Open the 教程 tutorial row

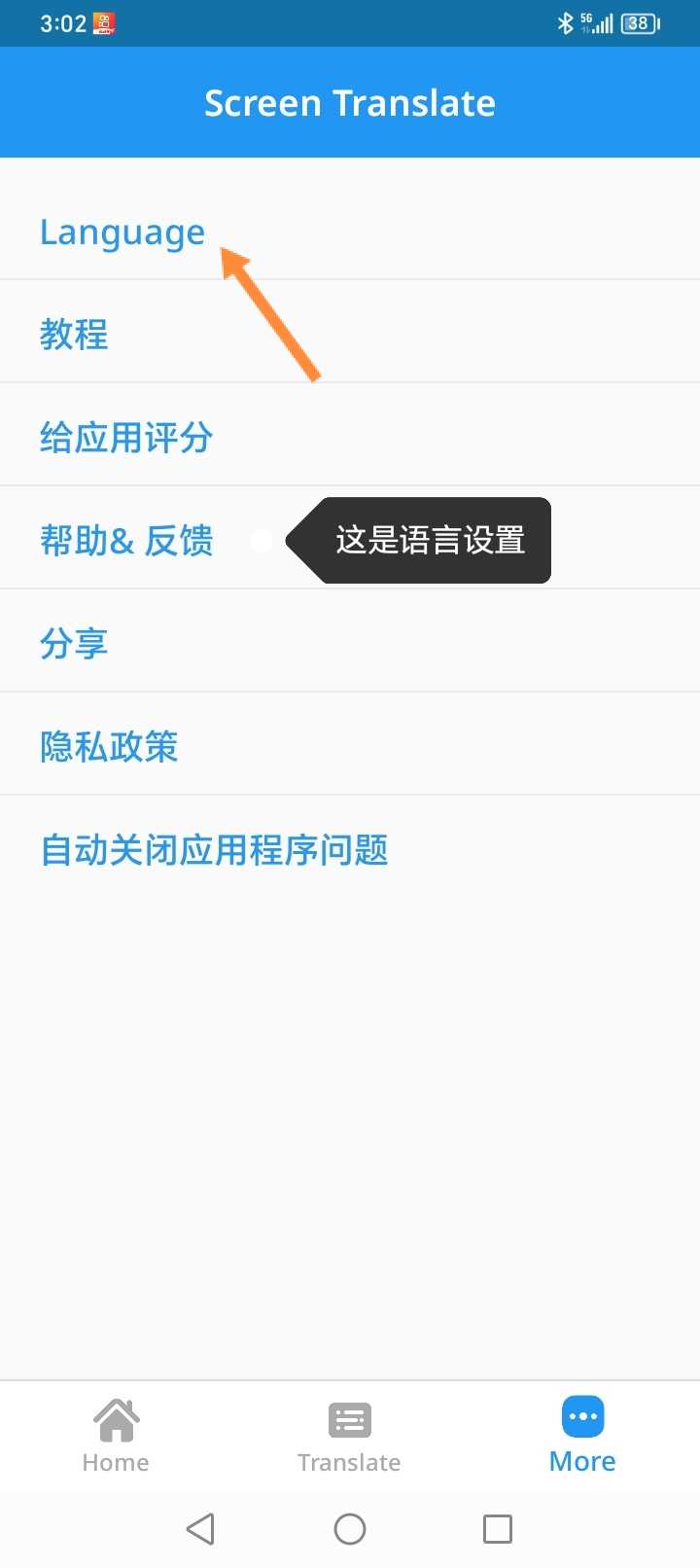74,335
